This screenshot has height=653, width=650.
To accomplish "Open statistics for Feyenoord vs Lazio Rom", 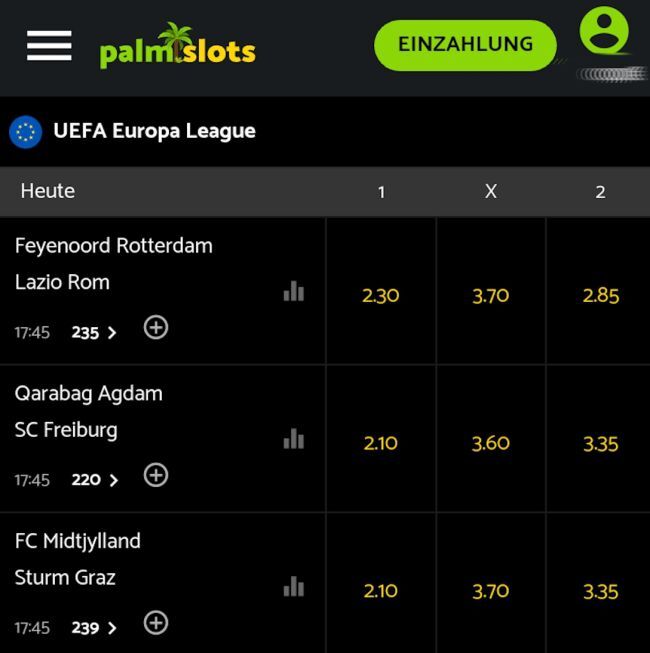I will tap(293, 291).
